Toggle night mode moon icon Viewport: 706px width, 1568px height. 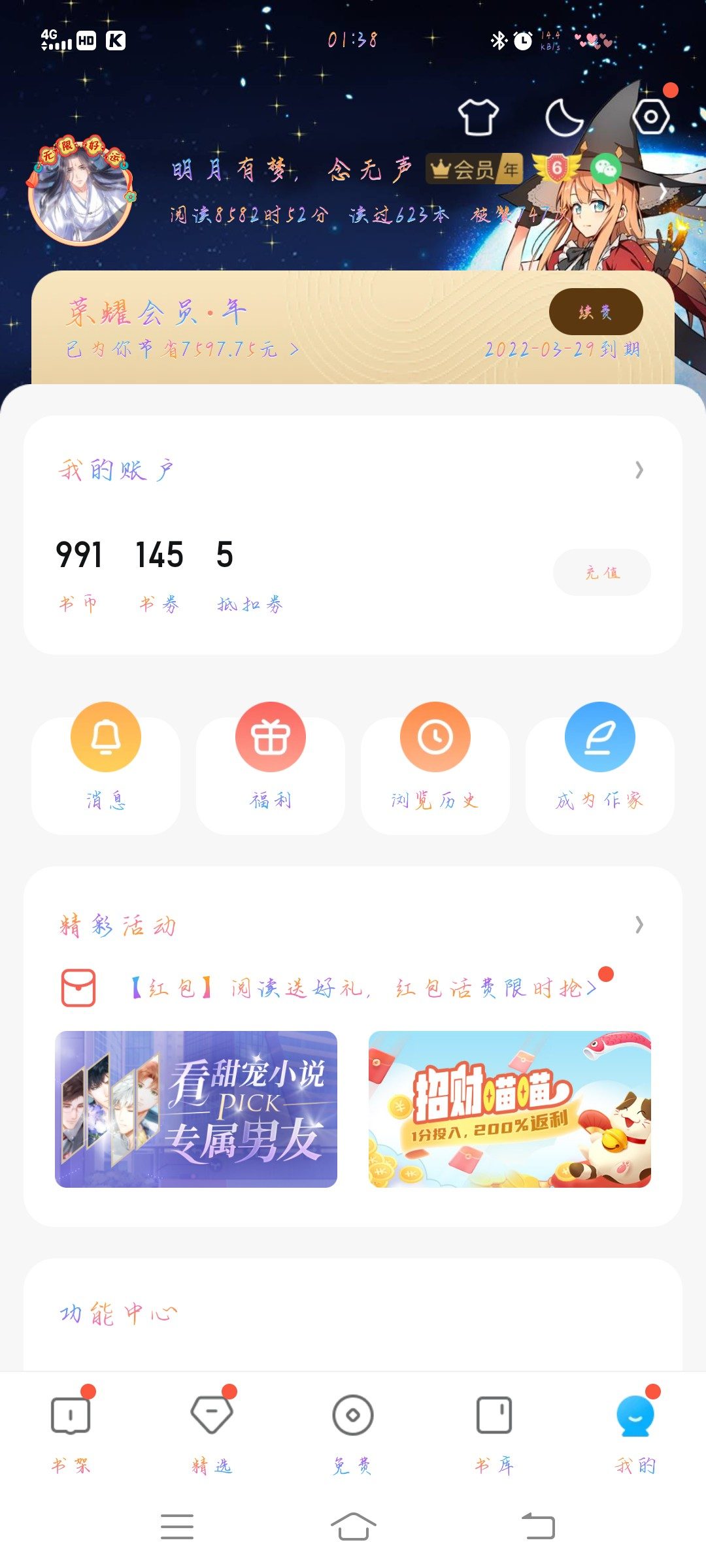point(564,117)
